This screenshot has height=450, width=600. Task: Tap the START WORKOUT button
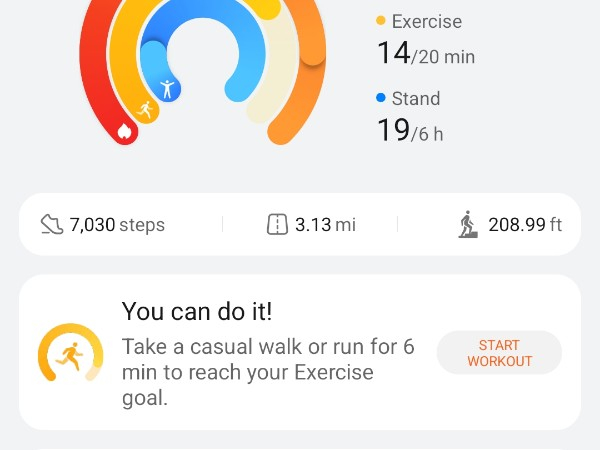pyautogui.click(x=499, y=353)
